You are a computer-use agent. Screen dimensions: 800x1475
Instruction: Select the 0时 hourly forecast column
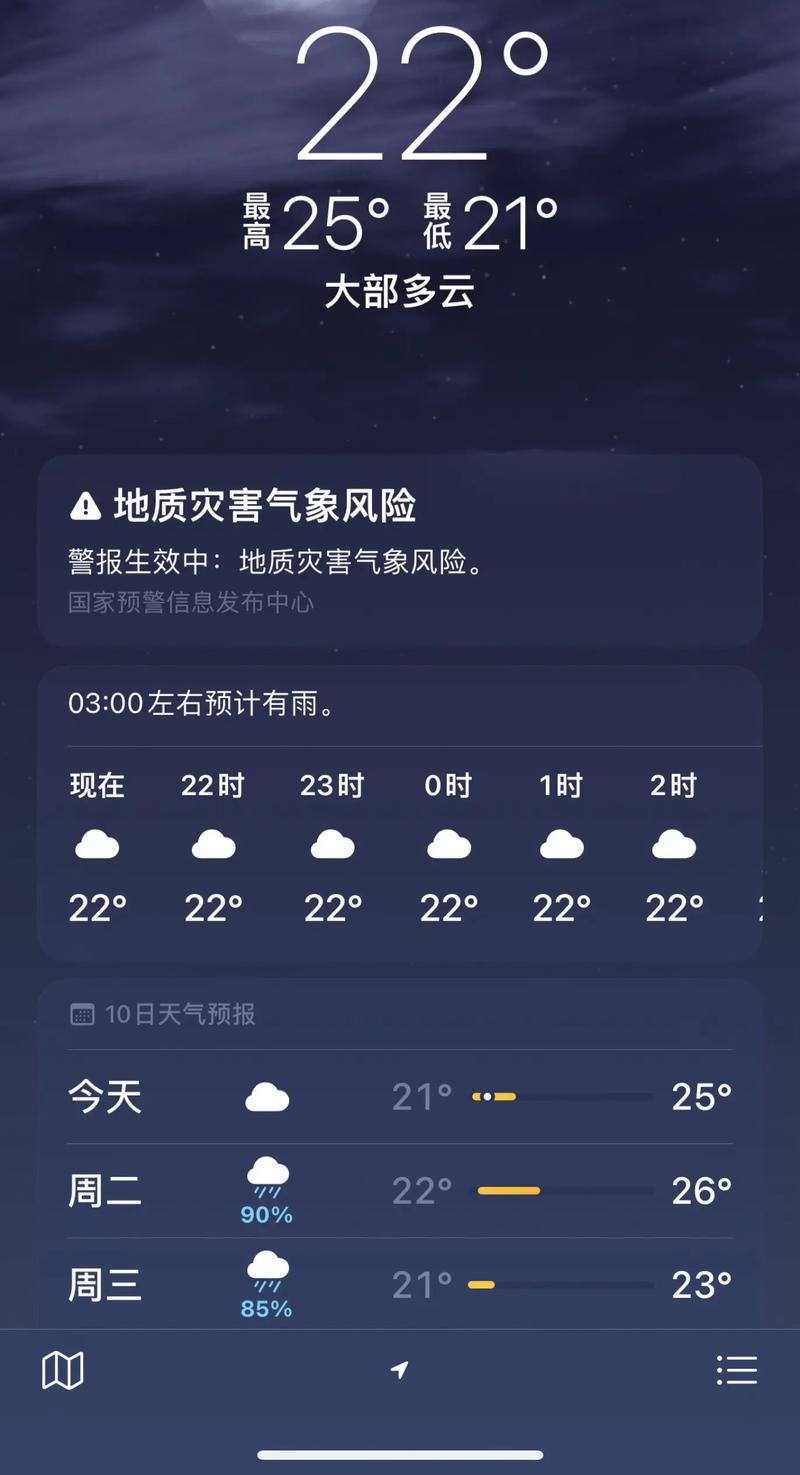click(x=448, y=845)
